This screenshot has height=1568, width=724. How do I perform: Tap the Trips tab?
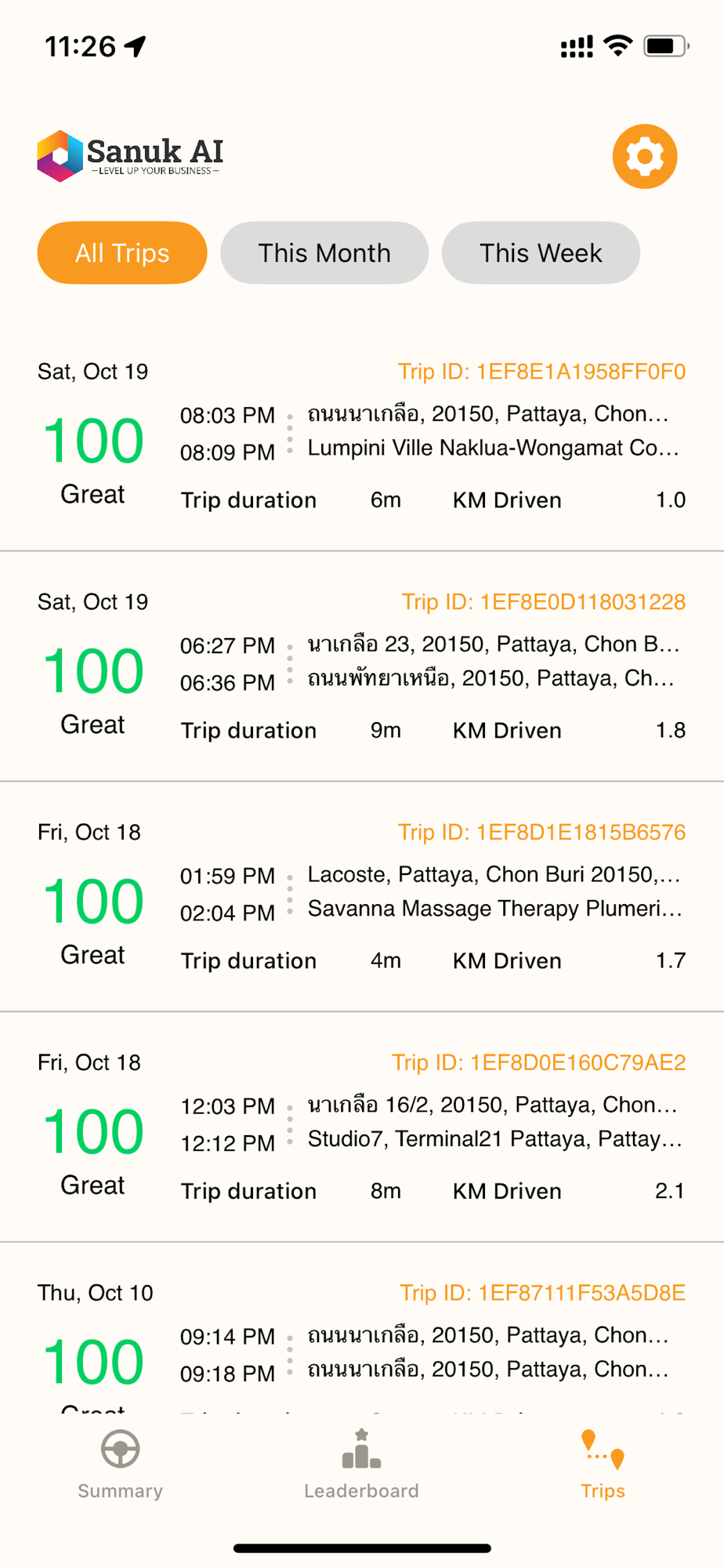click(603, 1464)
